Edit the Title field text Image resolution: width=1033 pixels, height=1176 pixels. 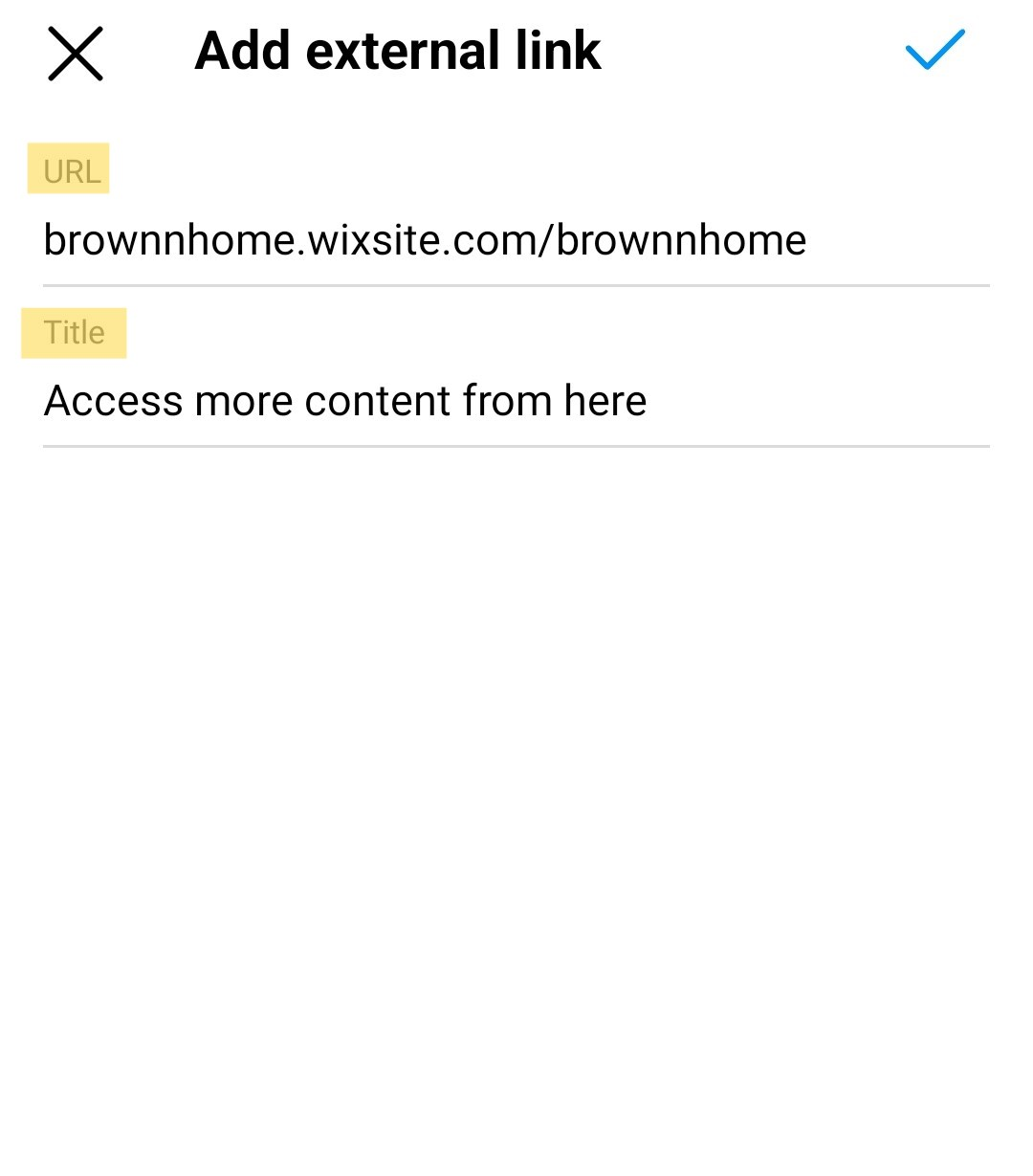(x=344, y=401)
